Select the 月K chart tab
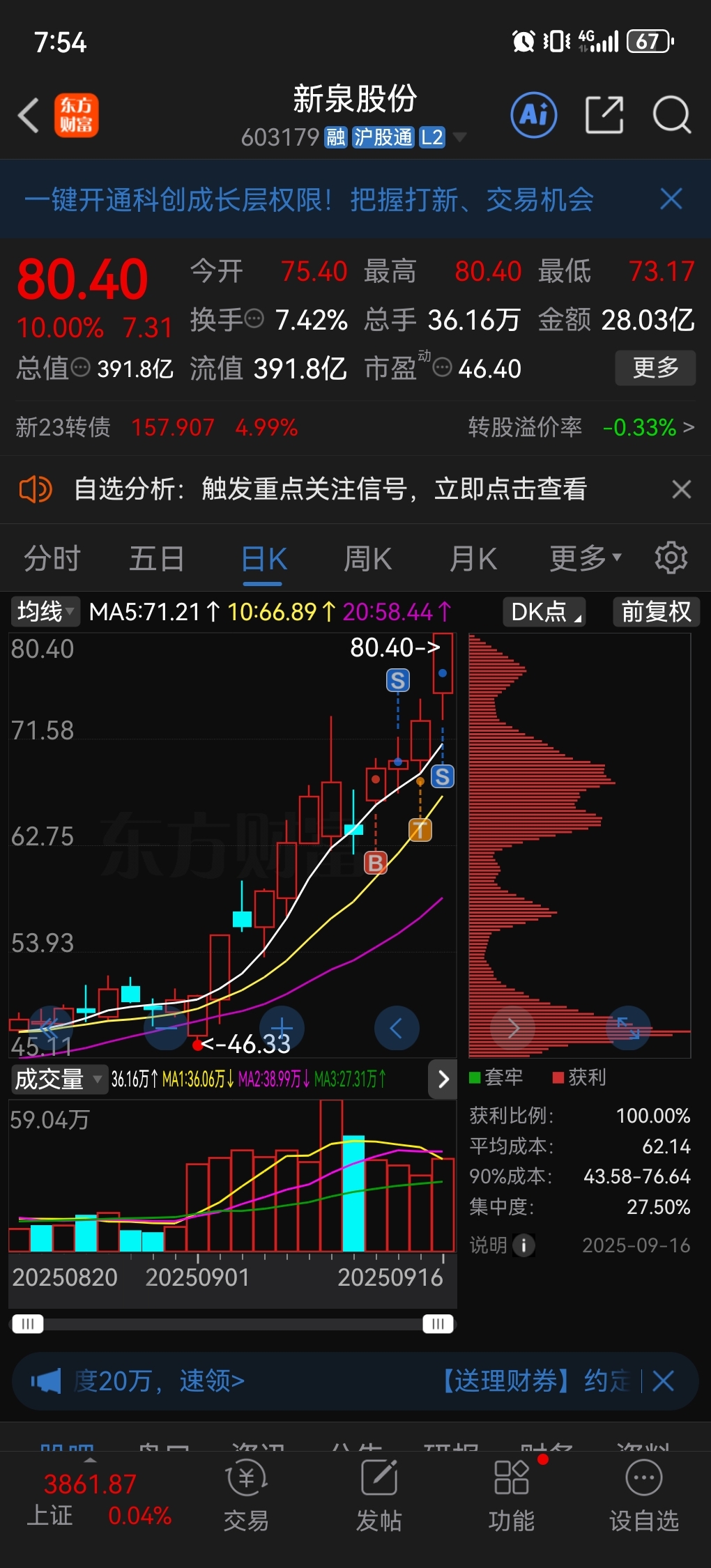Image resolution: width=711 pixels, height=1568 pixels. point(473,559)
